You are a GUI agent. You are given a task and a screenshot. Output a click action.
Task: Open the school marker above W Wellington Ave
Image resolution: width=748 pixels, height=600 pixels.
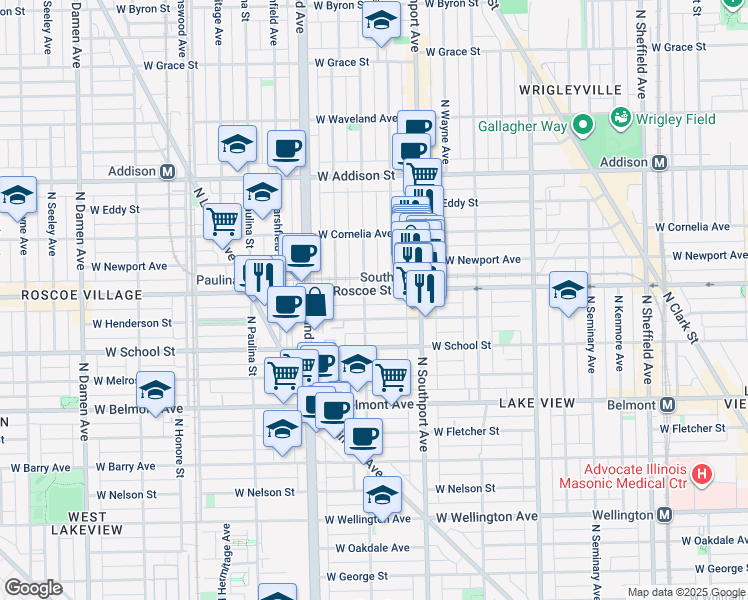pos(382,496)
